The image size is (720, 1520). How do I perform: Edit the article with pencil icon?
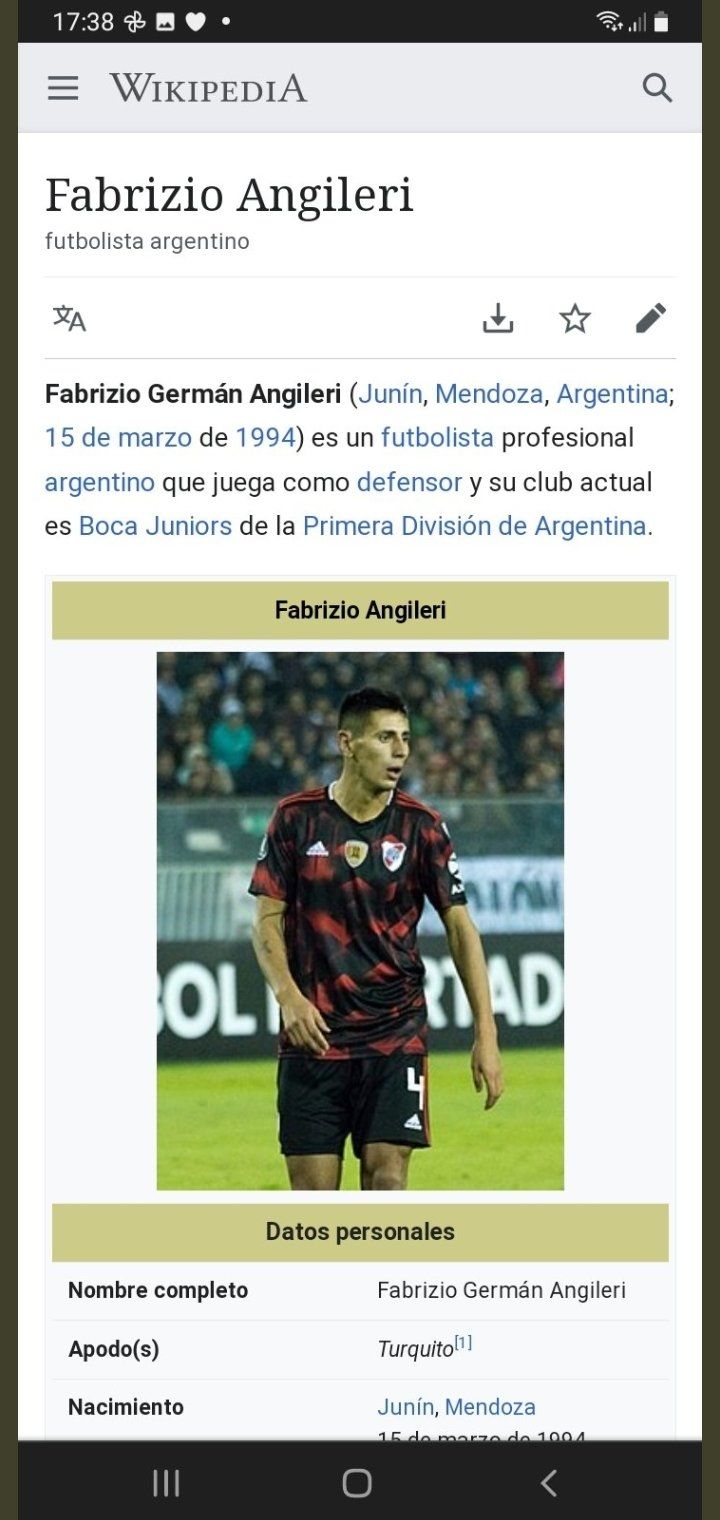click(651, 318)
